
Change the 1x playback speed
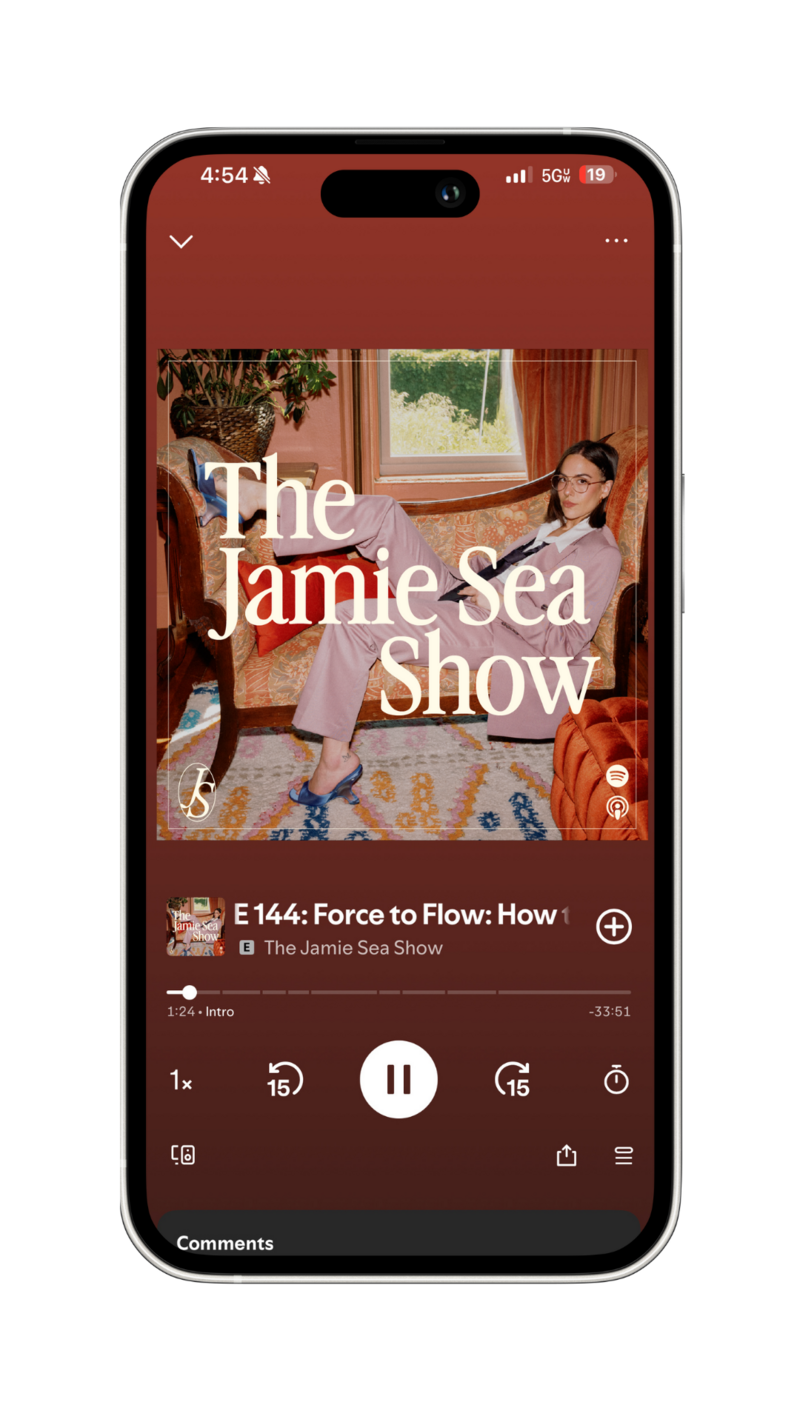pos(181,1080)
